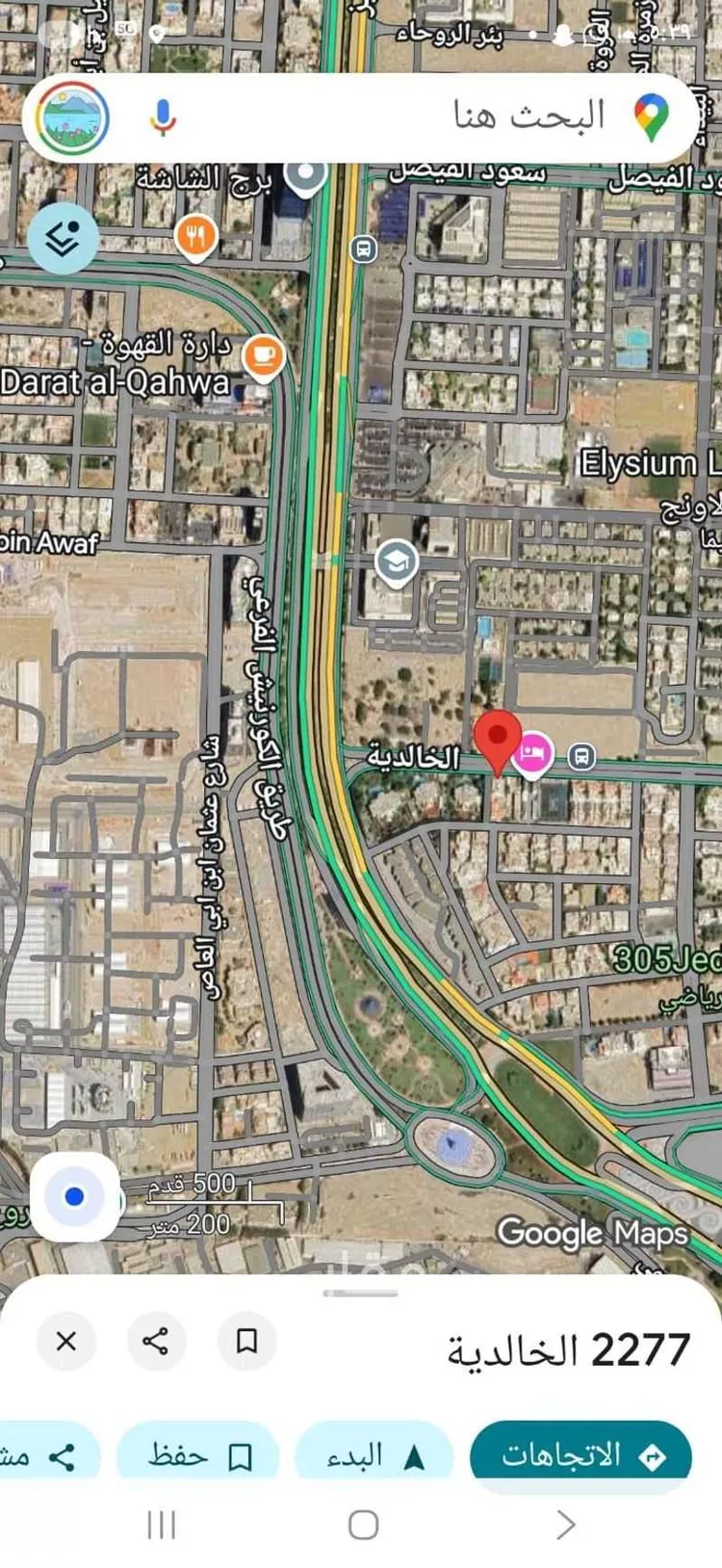Open the Darat al-Qahwa cafe marker

tap(263, 356)
